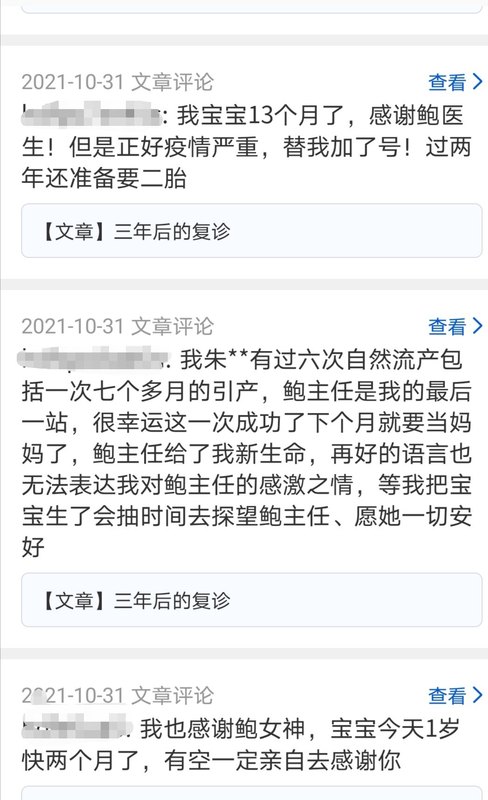Tap 查看 on the 感谢鲍女神 comment
Image resolution: width=488 pixels, height=800 pixels.
tap(455, 695)
